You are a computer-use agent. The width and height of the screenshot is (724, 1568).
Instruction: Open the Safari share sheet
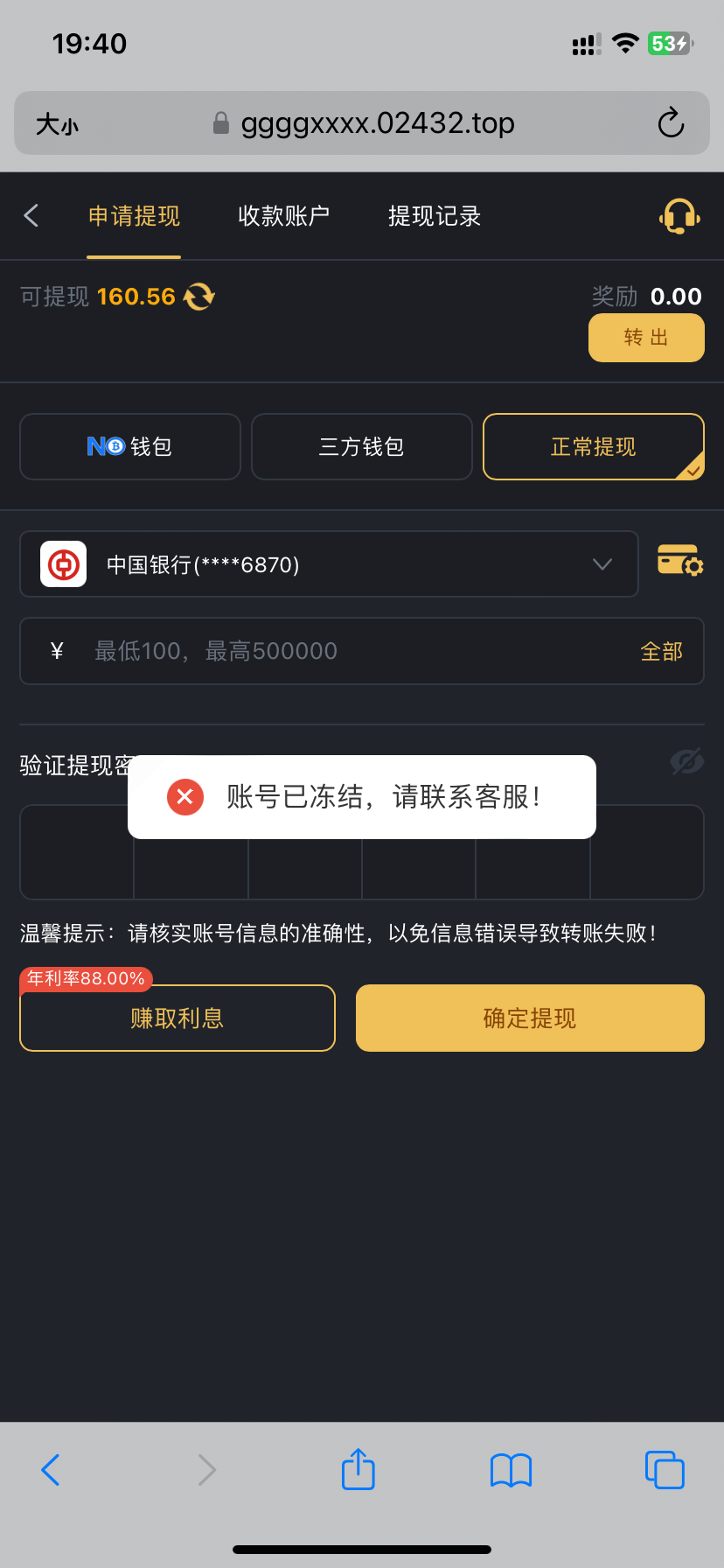(359, 1468)
